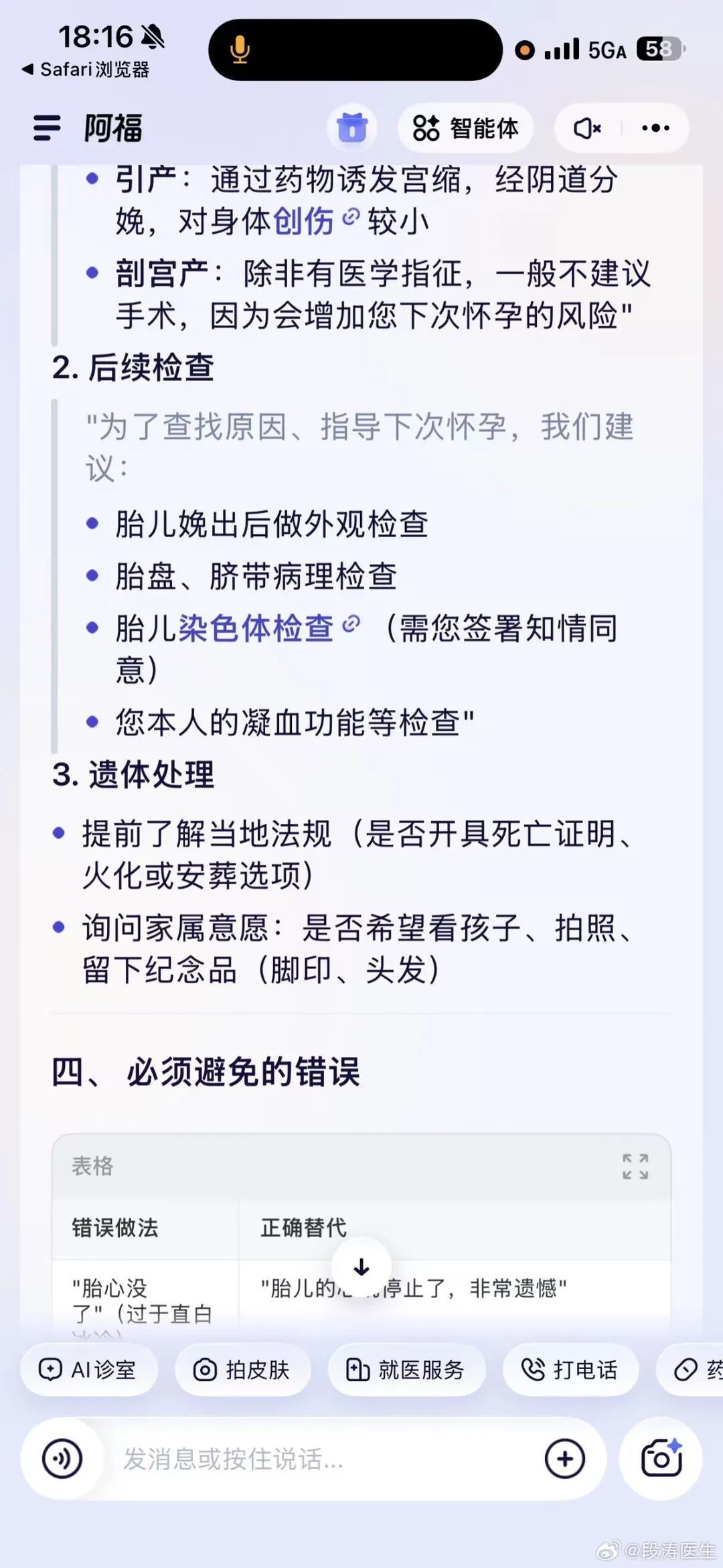Jump to bottom with the down arrow button
The width and height of the screenshot is (723, 1568).
tap(361, 1267)
